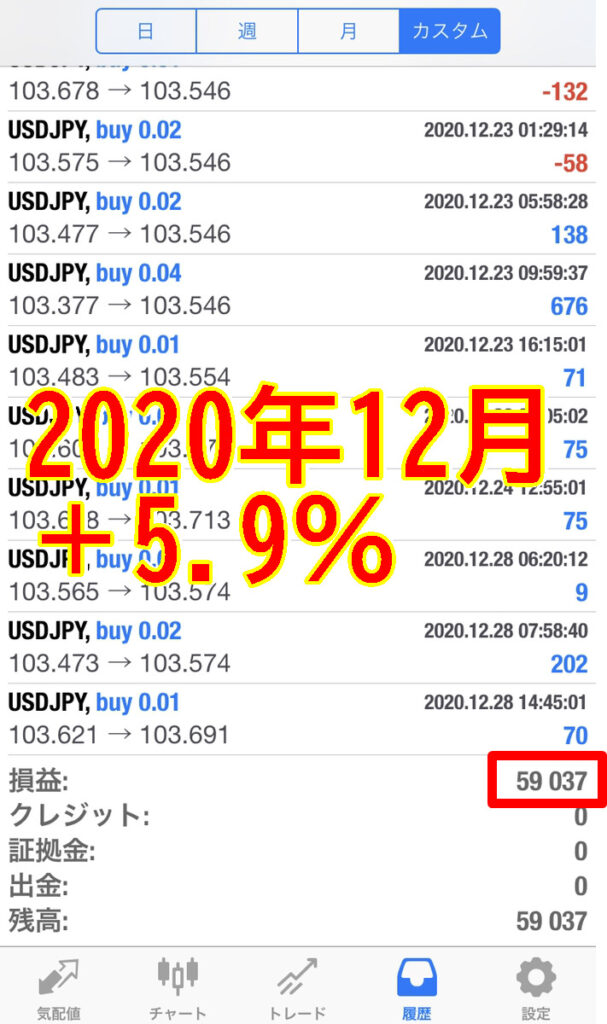
Task: View the USDJPY trade from 2020.12.28 07:58:40
Action: [298, 648]
